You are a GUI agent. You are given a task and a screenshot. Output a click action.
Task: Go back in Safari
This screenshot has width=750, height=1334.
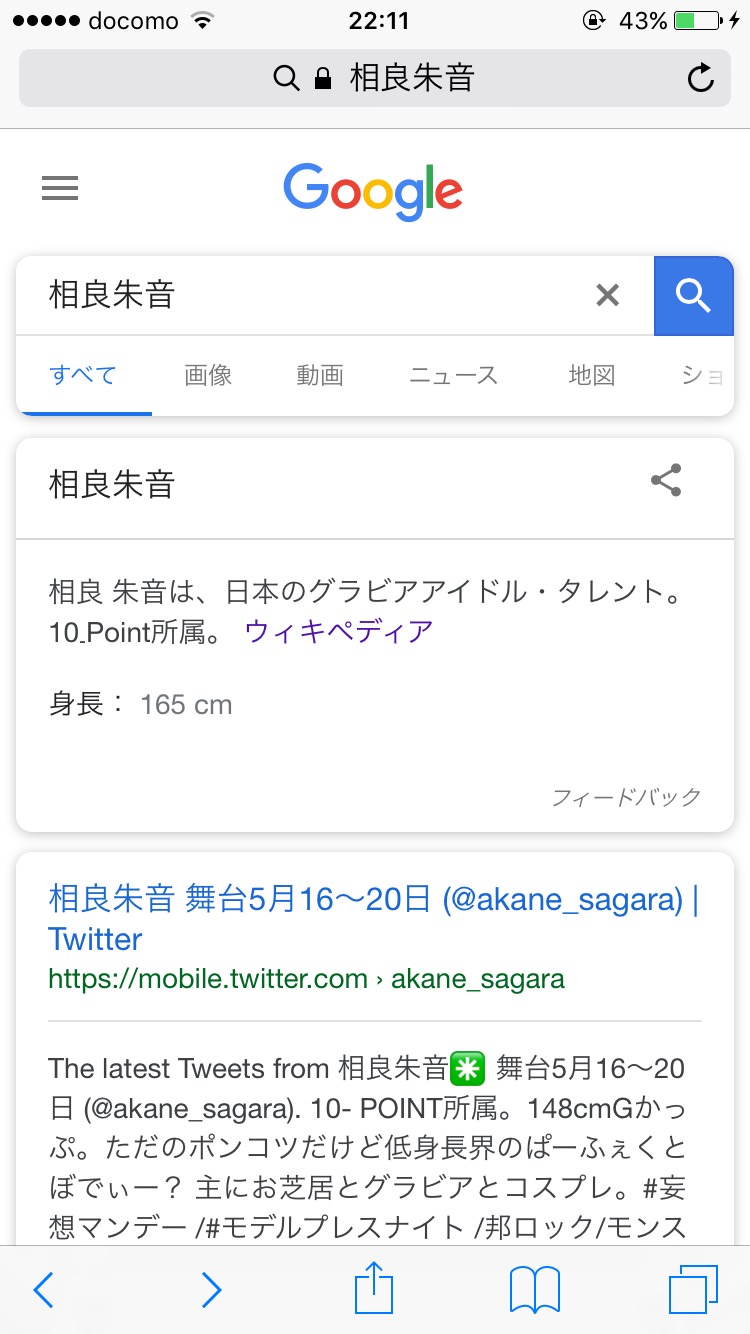44,1290
